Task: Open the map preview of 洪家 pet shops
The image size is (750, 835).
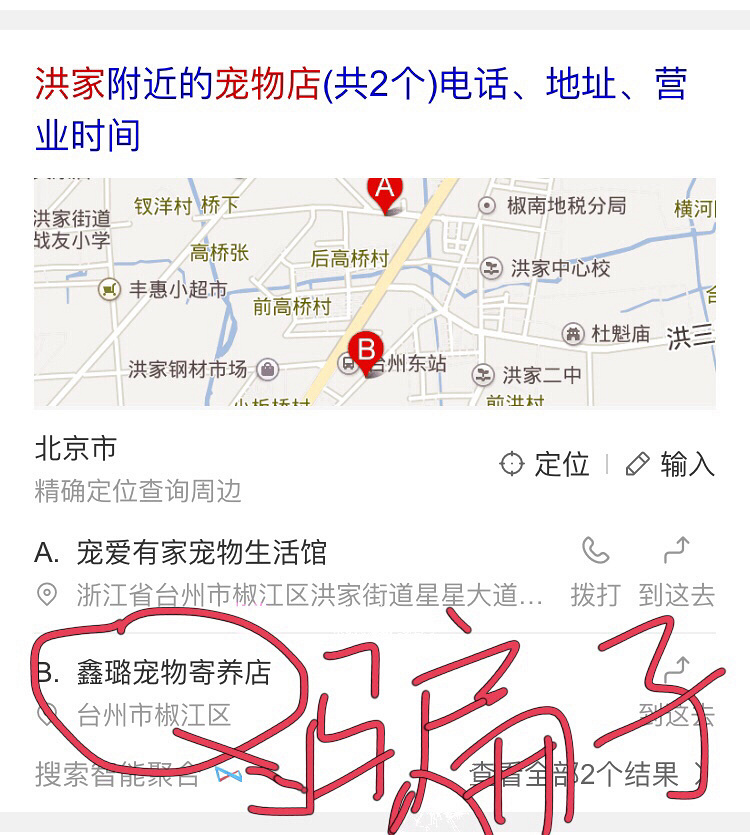Action: click(375, 292)
